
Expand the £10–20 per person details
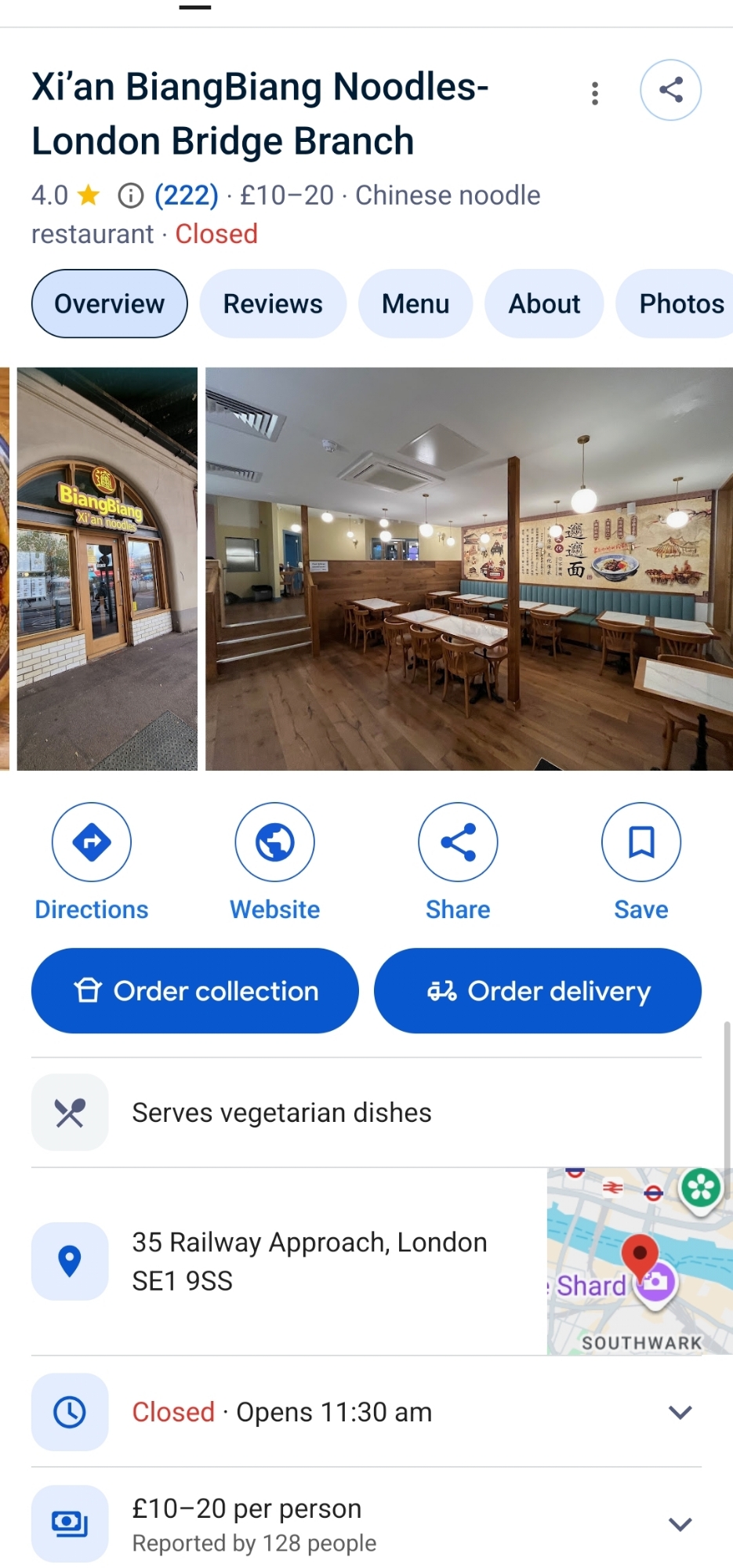pos(680,1524)
